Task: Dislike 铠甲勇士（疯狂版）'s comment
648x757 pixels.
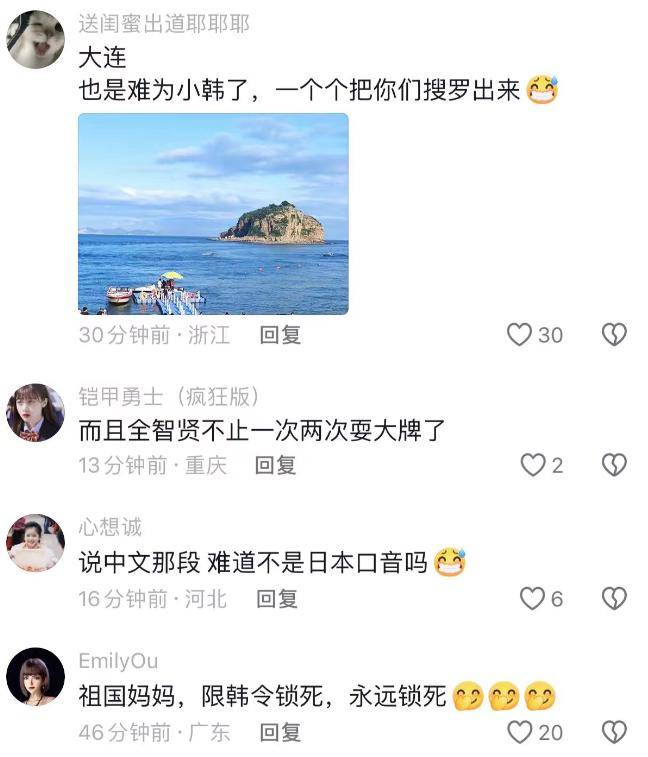Action: (614, 465)
